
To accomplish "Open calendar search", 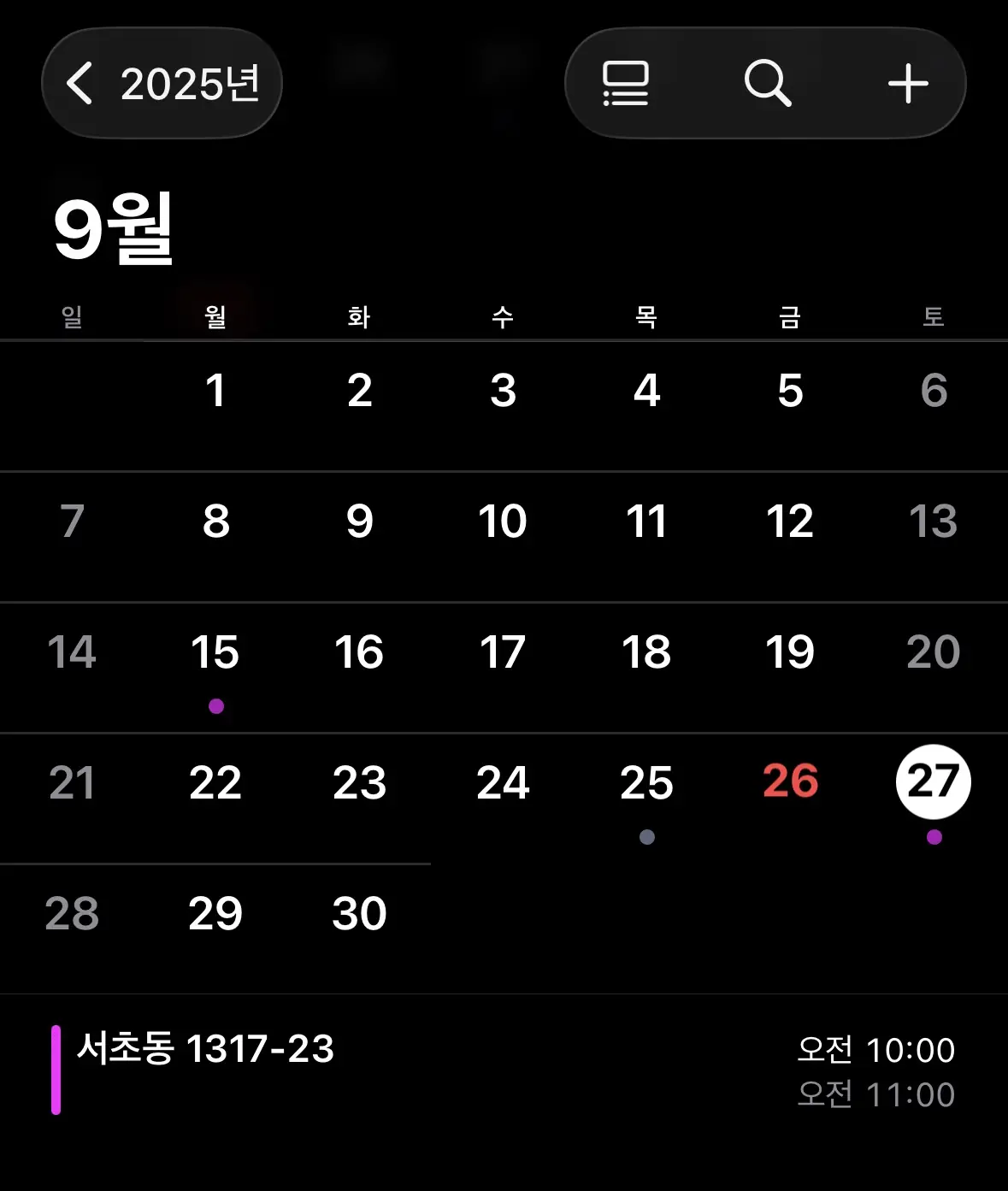I will click(767, 84).
